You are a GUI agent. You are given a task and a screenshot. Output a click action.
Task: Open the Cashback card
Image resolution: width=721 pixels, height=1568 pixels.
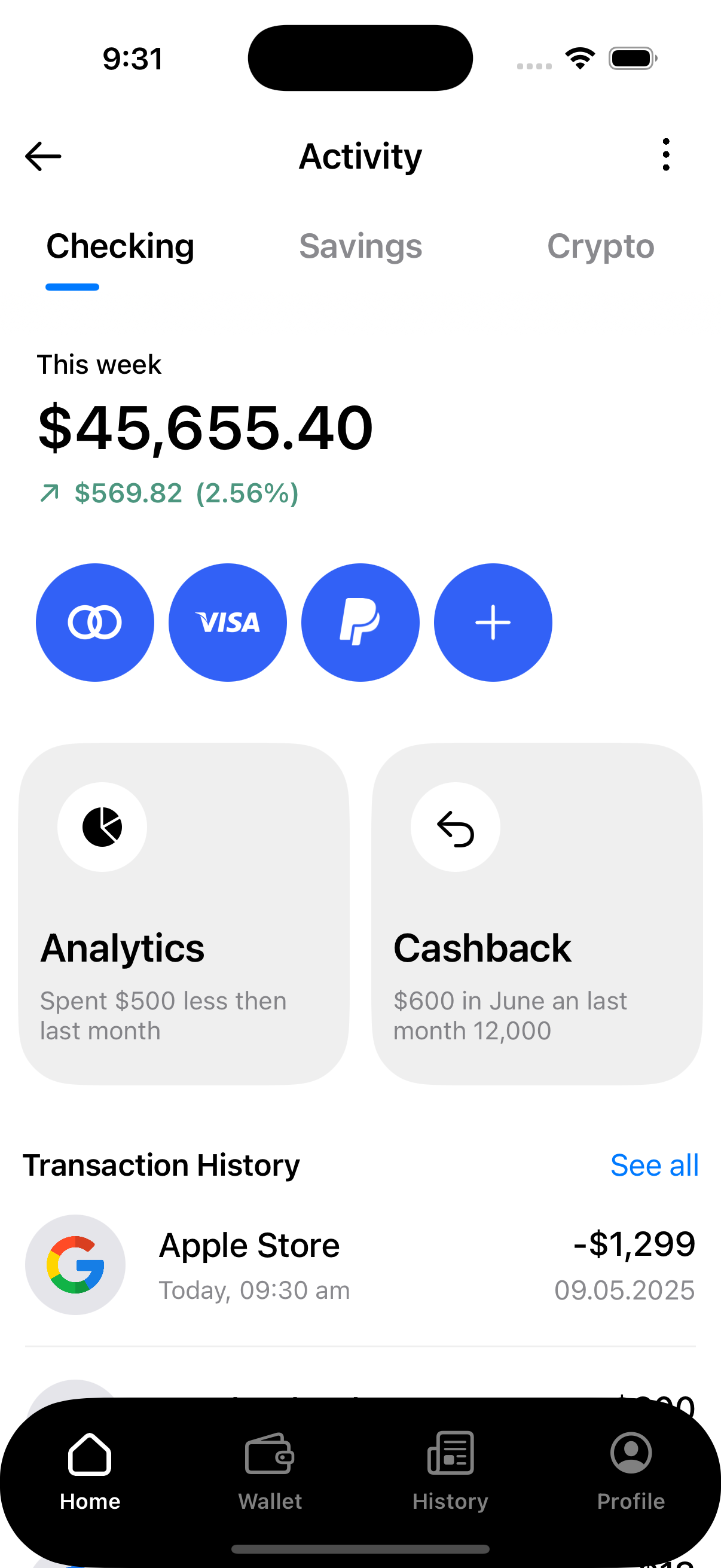tap(537, 913)
